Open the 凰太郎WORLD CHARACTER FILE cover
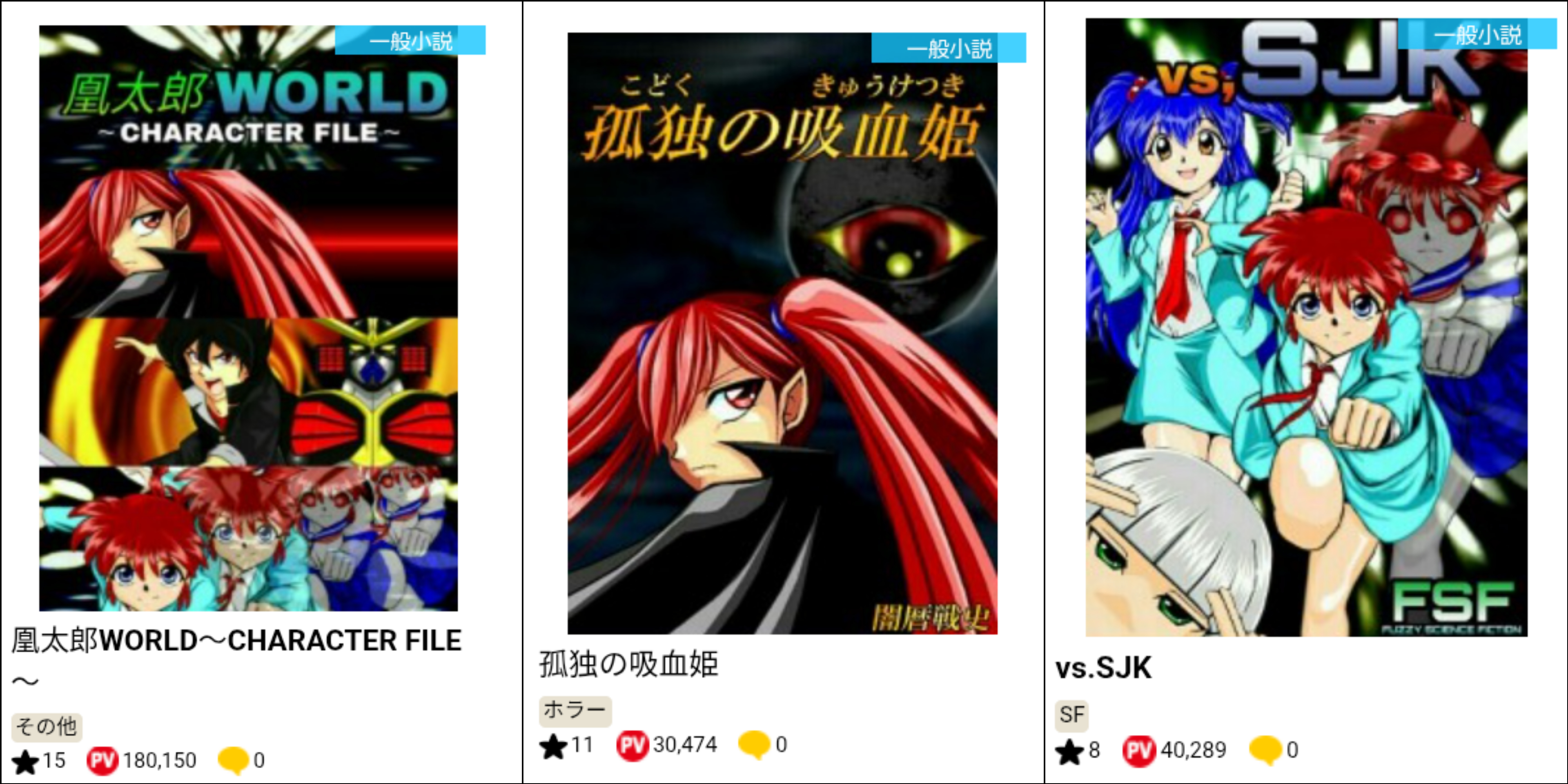 (248, 318)
